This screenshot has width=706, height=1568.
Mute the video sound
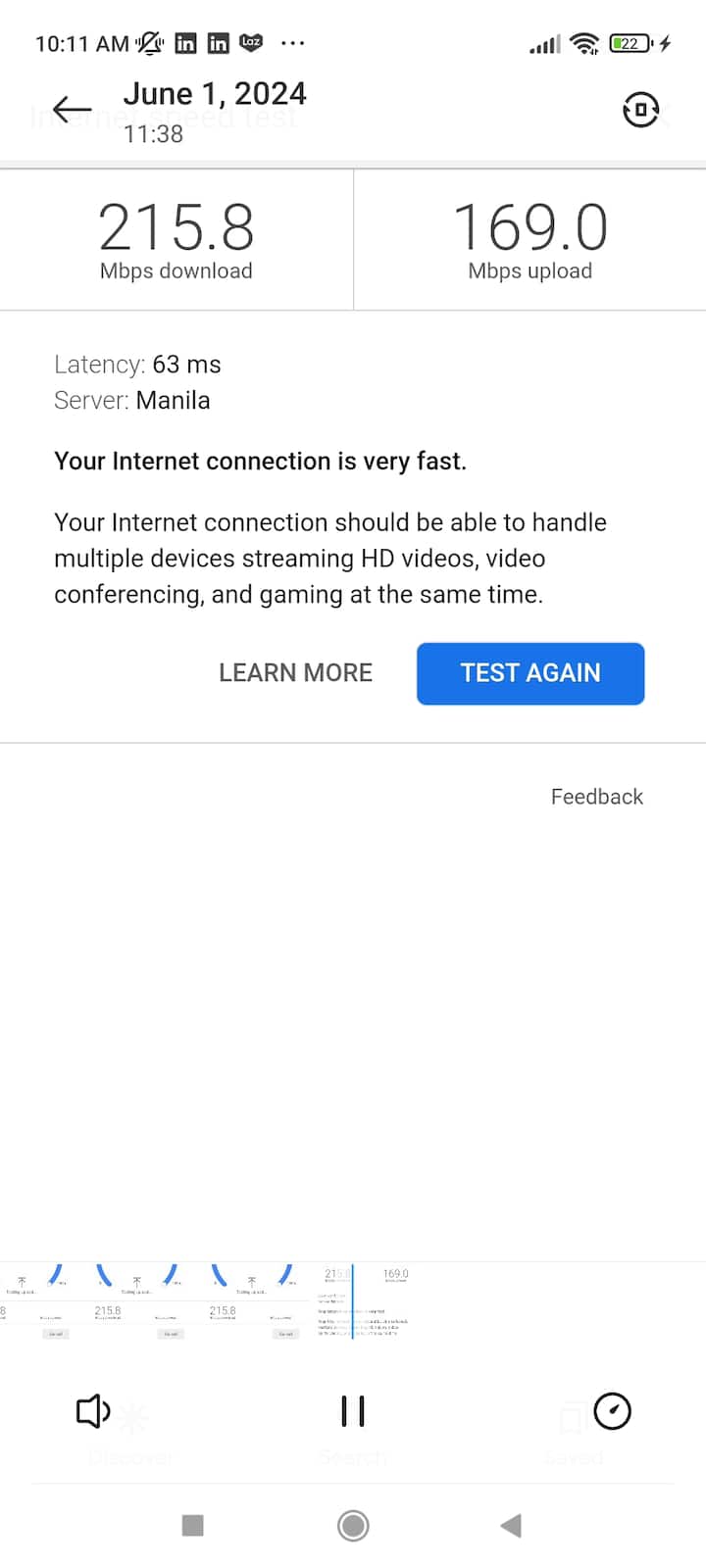(93, 1411)
